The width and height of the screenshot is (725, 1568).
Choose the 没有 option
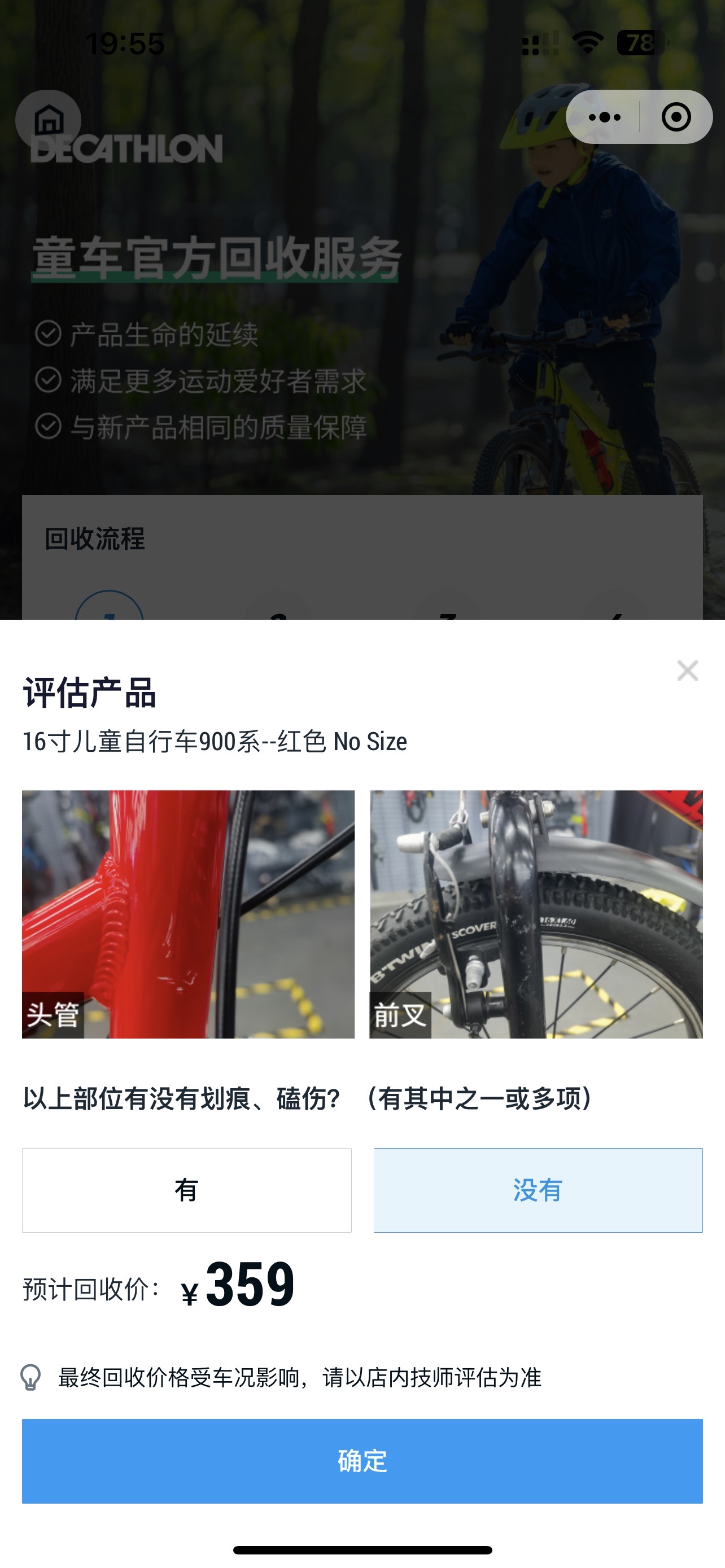pyautogui.click(x=538, y=1190)
